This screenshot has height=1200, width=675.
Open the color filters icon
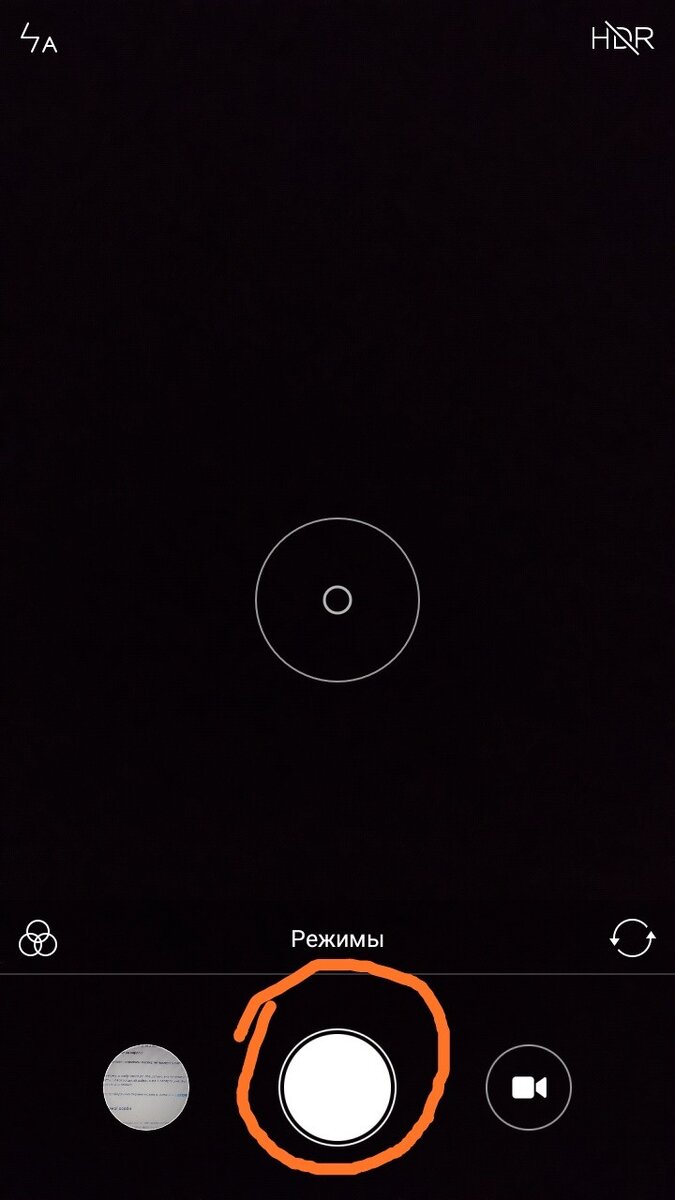[38, 938]
